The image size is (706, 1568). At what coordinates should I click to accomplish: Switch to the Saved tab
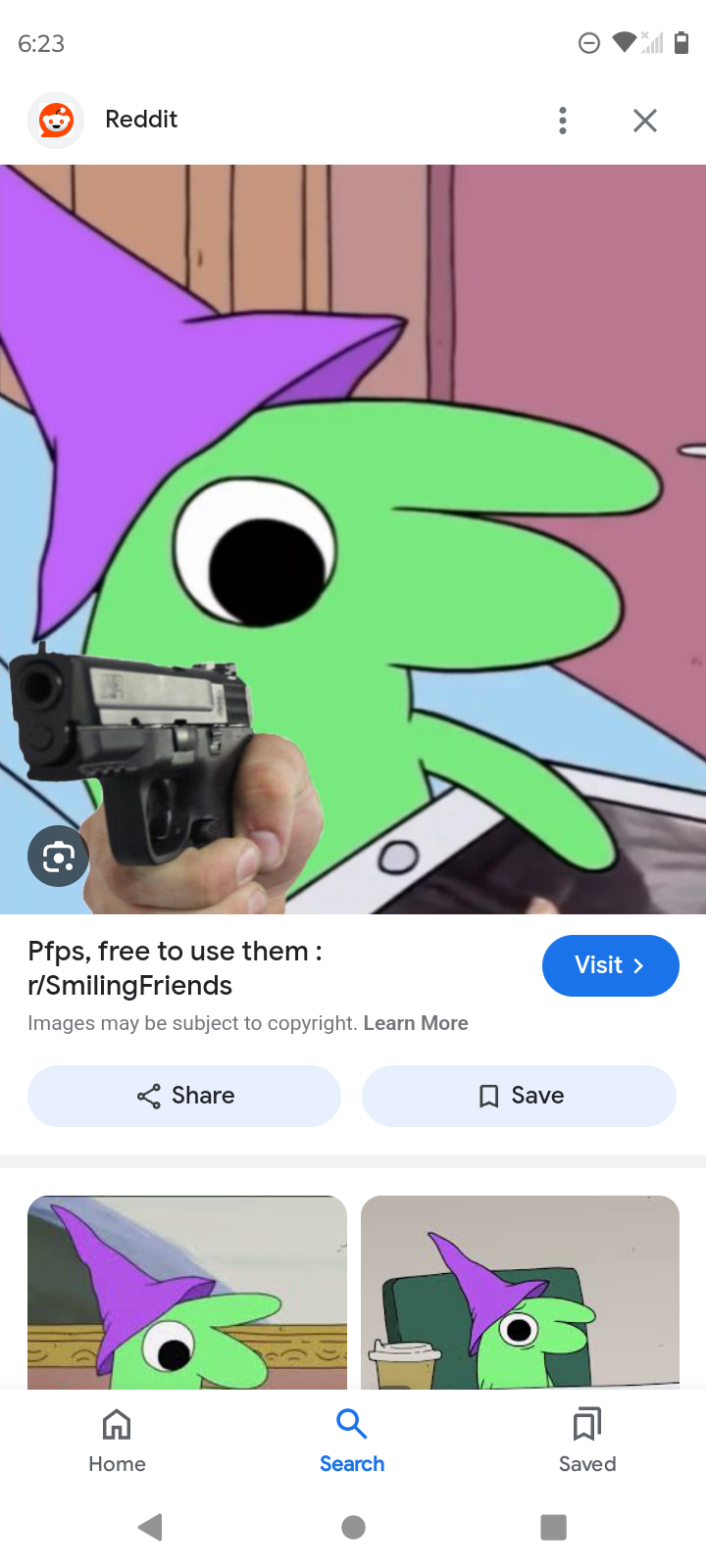click(587, 1441)
